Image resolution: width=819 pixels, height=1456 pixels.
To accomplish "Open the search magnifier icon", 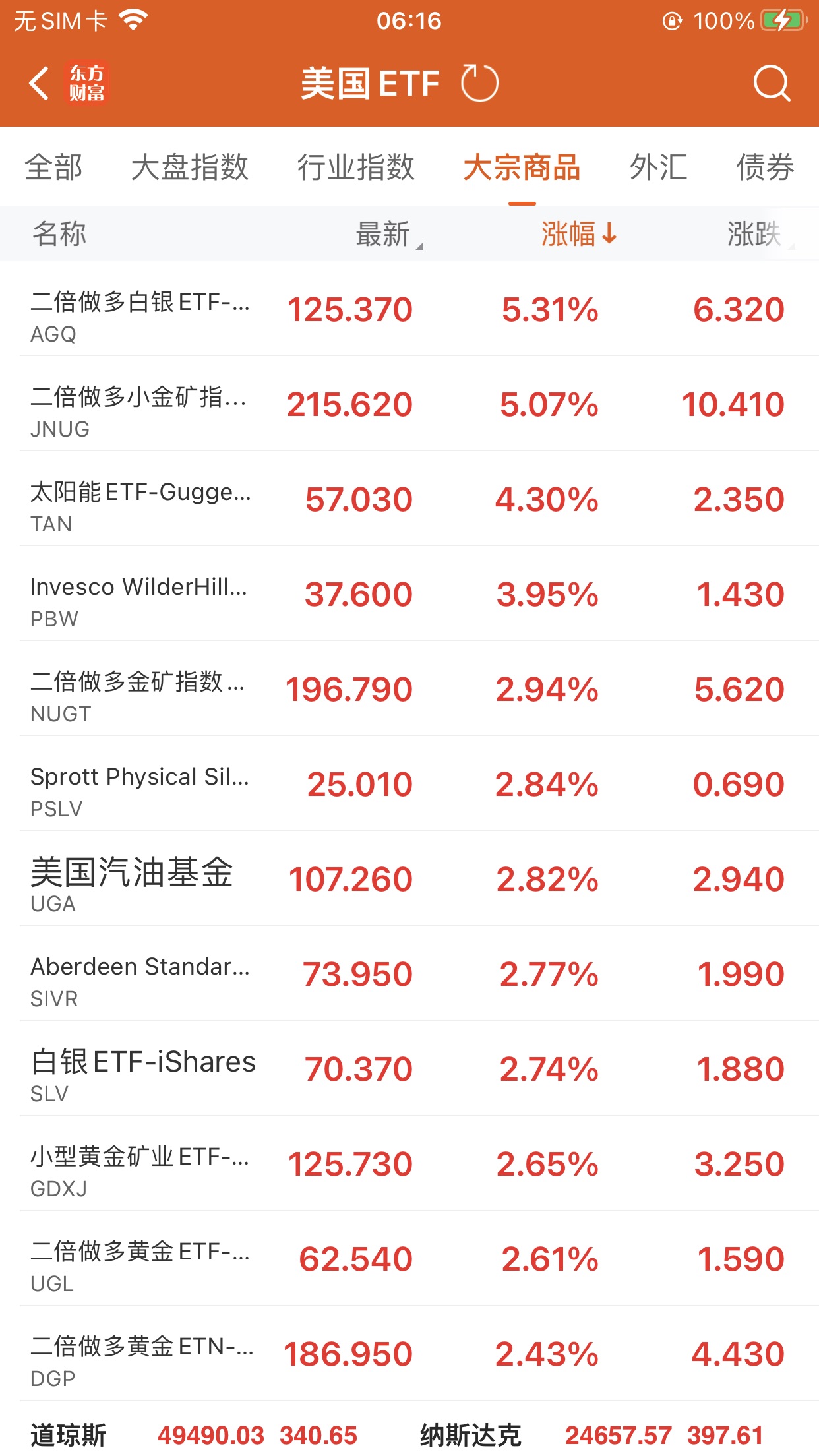I will [x=771, y=84].
